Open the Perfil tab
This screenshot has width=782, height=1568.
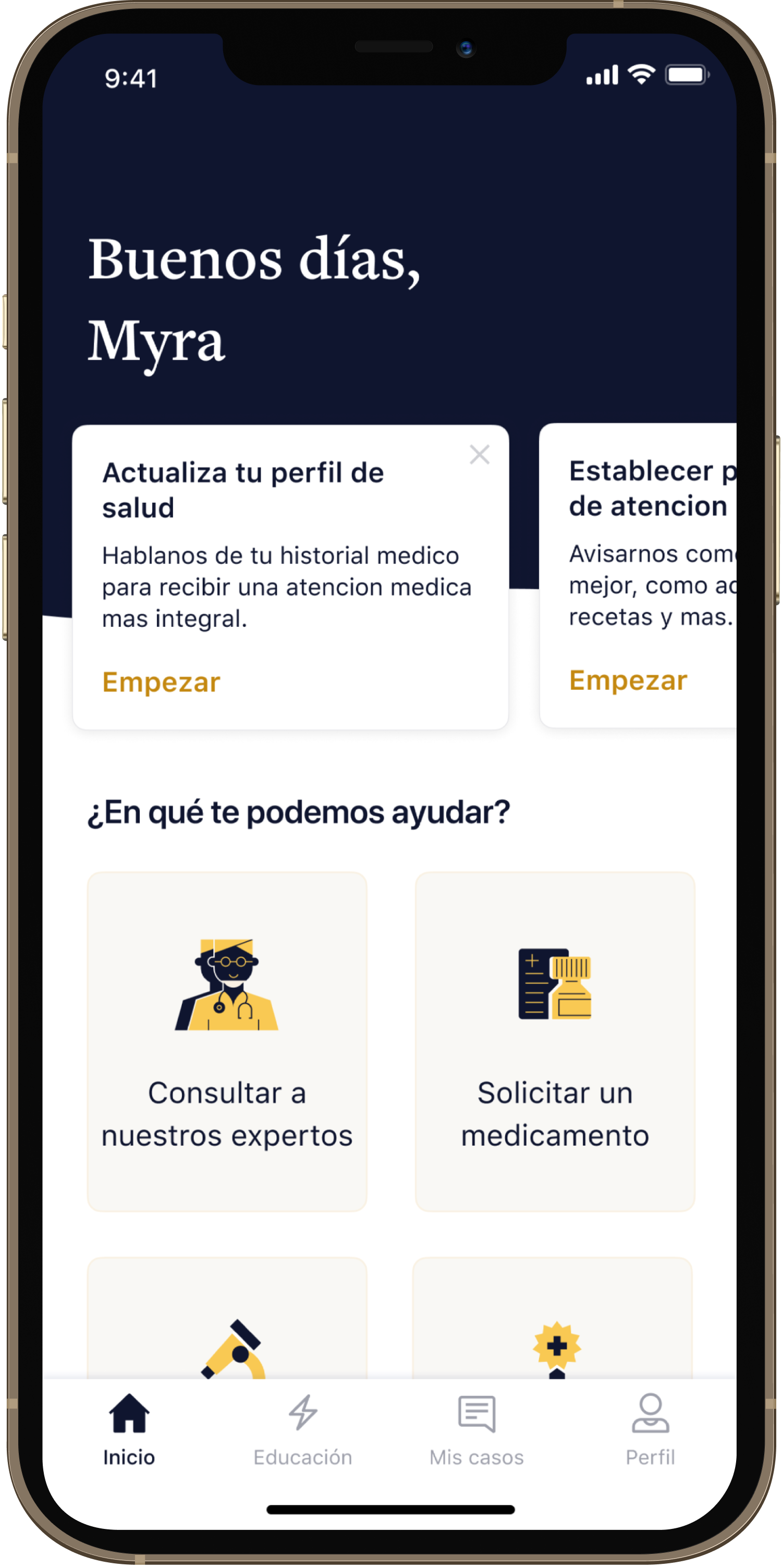point(651,1430)
